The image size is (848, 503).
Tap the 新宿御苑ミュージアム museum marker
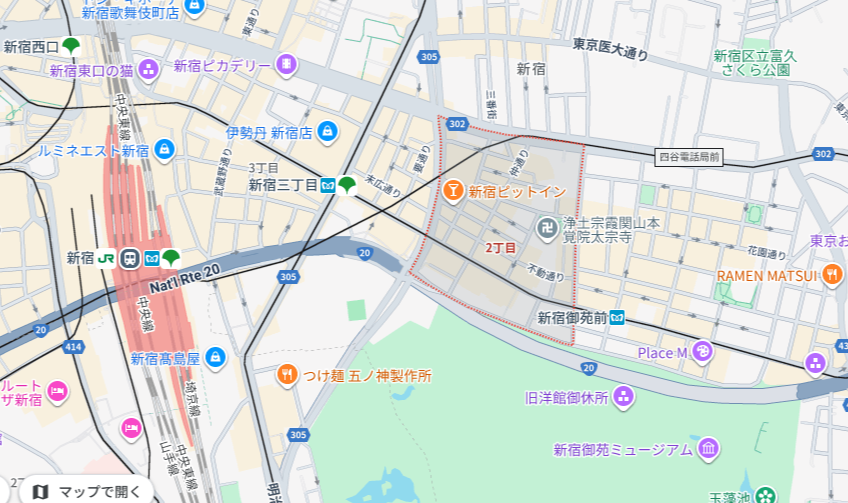click(709, 449)
